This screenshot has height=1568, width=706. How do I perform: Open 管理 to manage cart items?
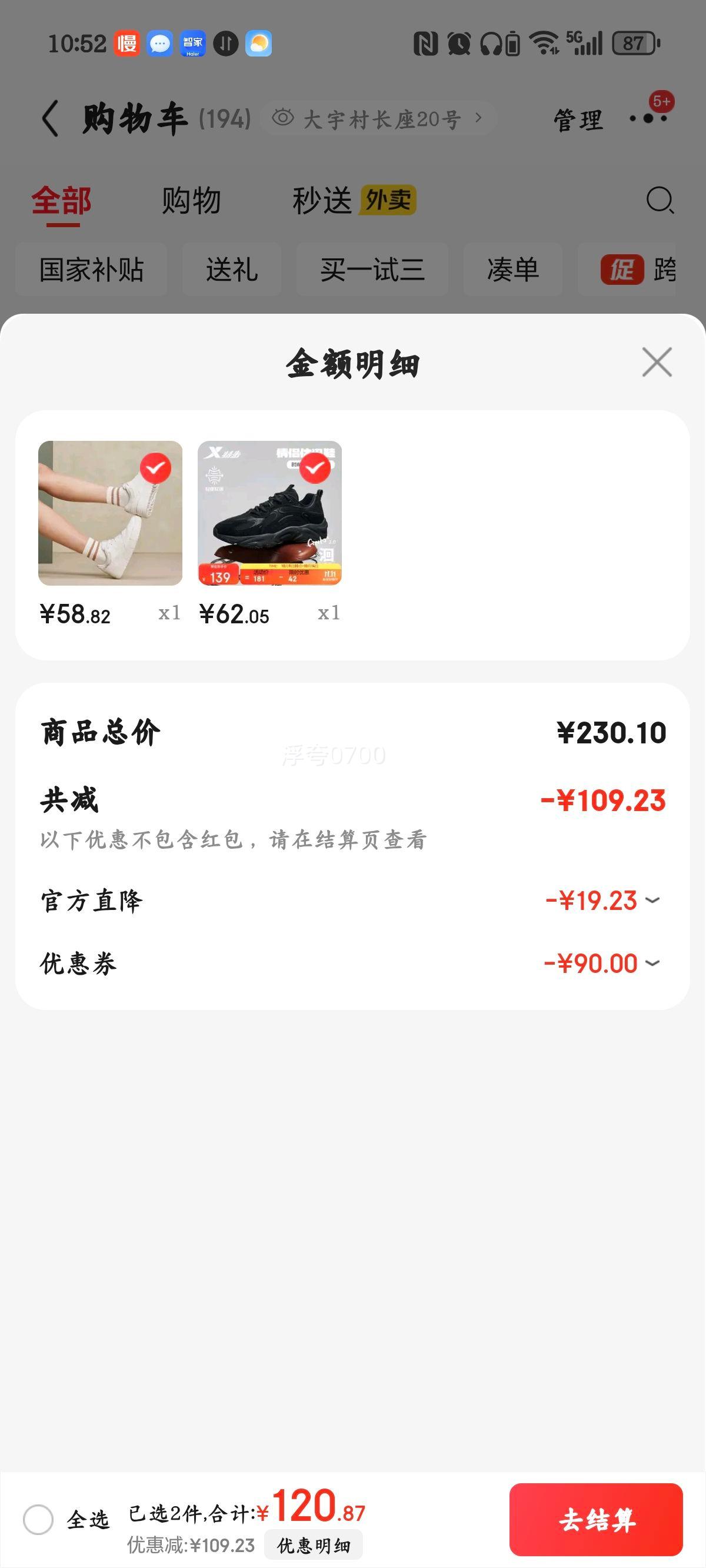578,119
